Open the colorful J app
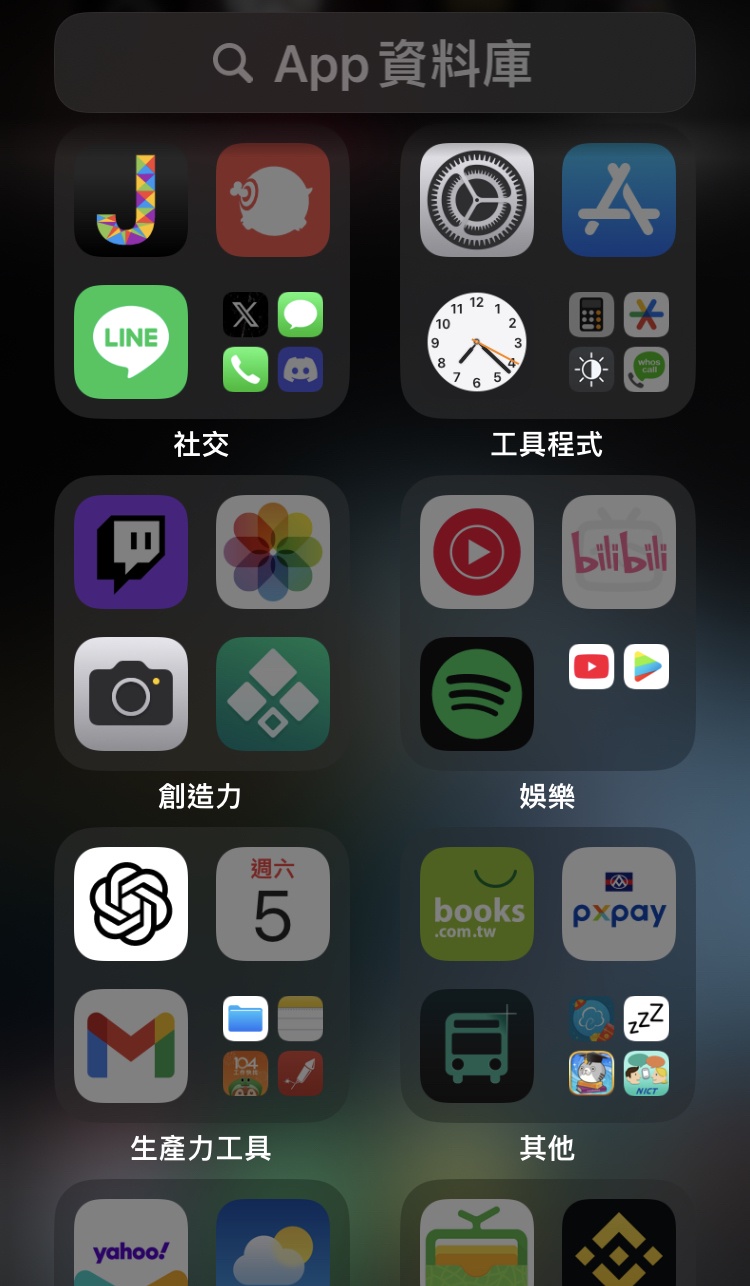 [x=131, y=200]
